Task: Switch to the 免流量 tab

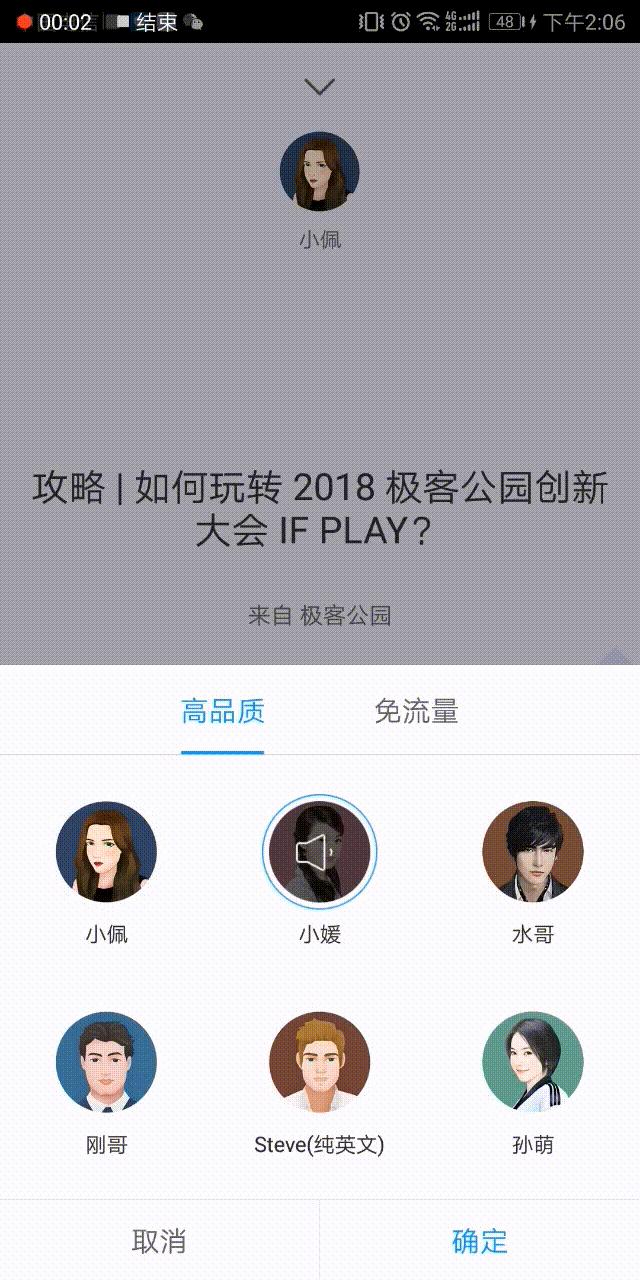Action: [x=416, y=712]
